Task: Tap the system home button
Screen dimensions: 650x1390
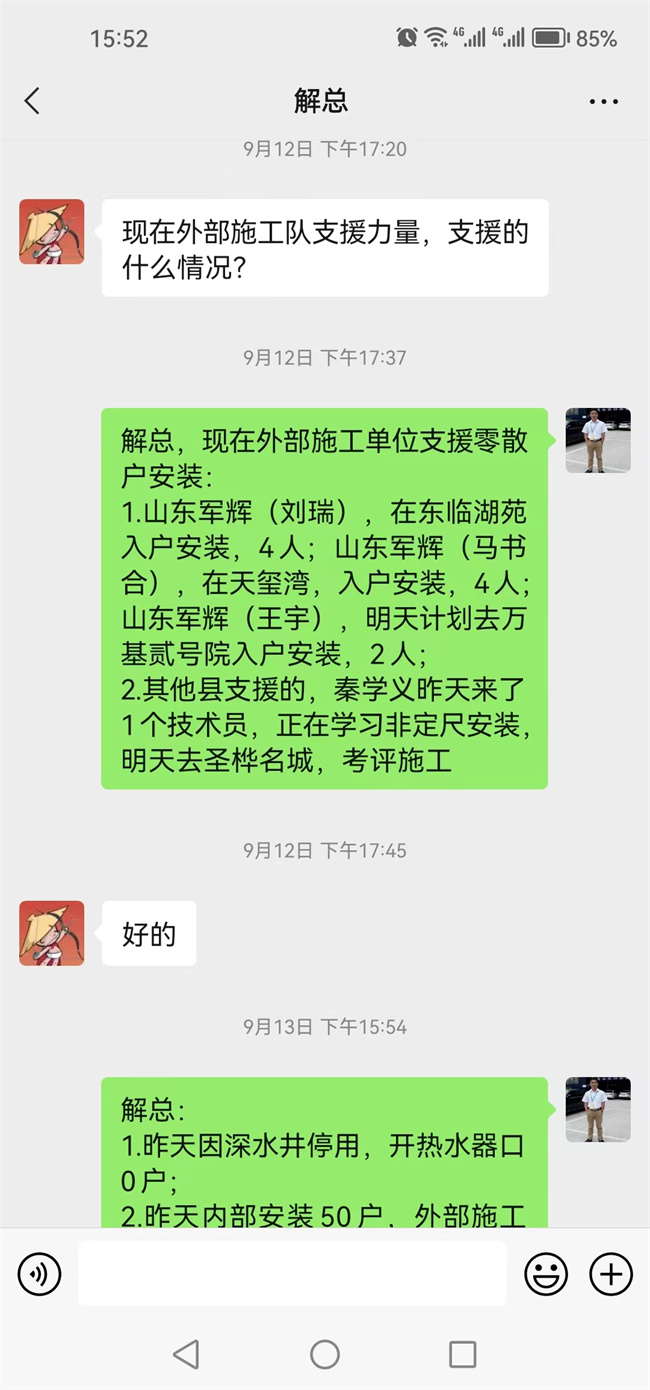Action: click(x=325, y=1354)
